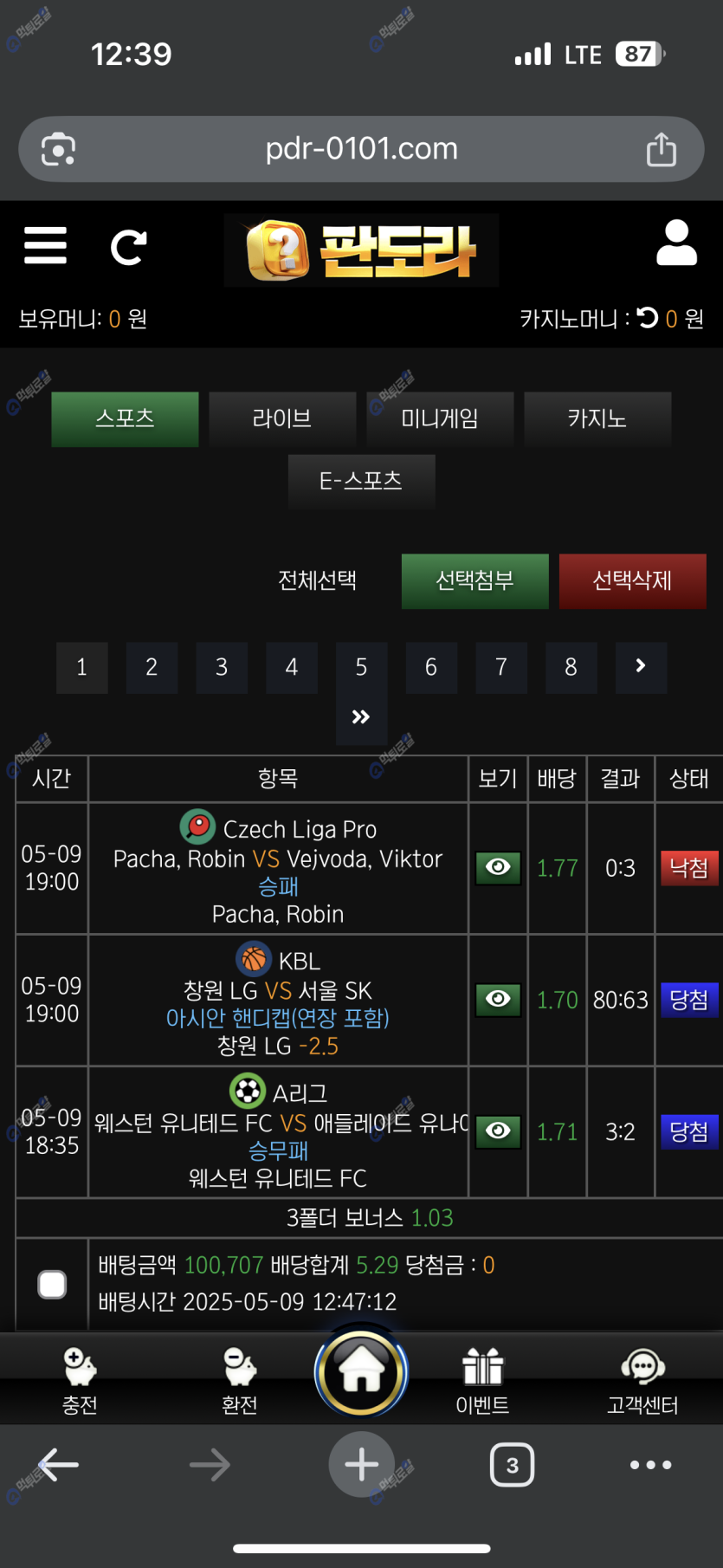View details of Czech Liga Pro bet
The width and height of the screenshot is (723, 1568).
click(x=498, y=867)
